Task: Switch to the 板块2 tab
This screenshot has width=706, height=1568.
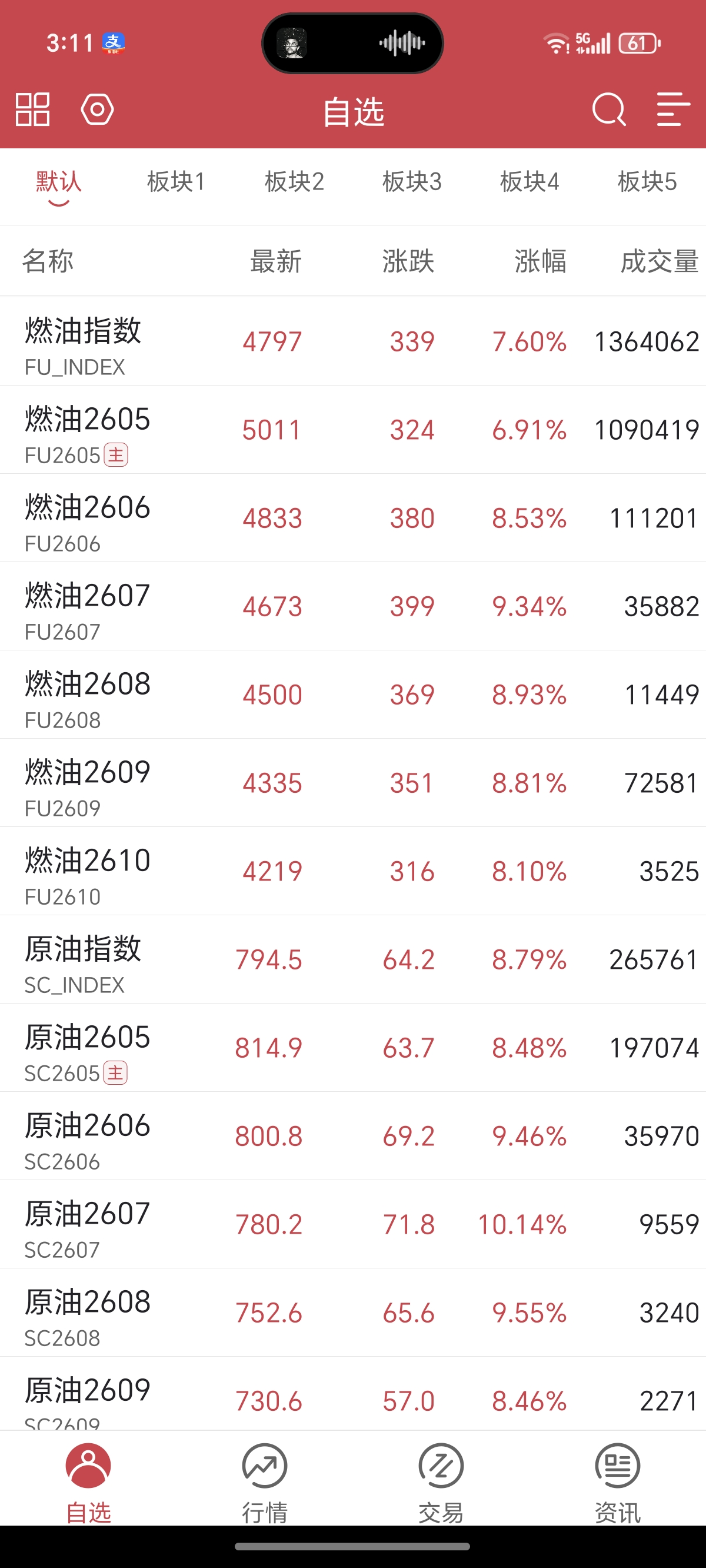Action: (294, 181)
